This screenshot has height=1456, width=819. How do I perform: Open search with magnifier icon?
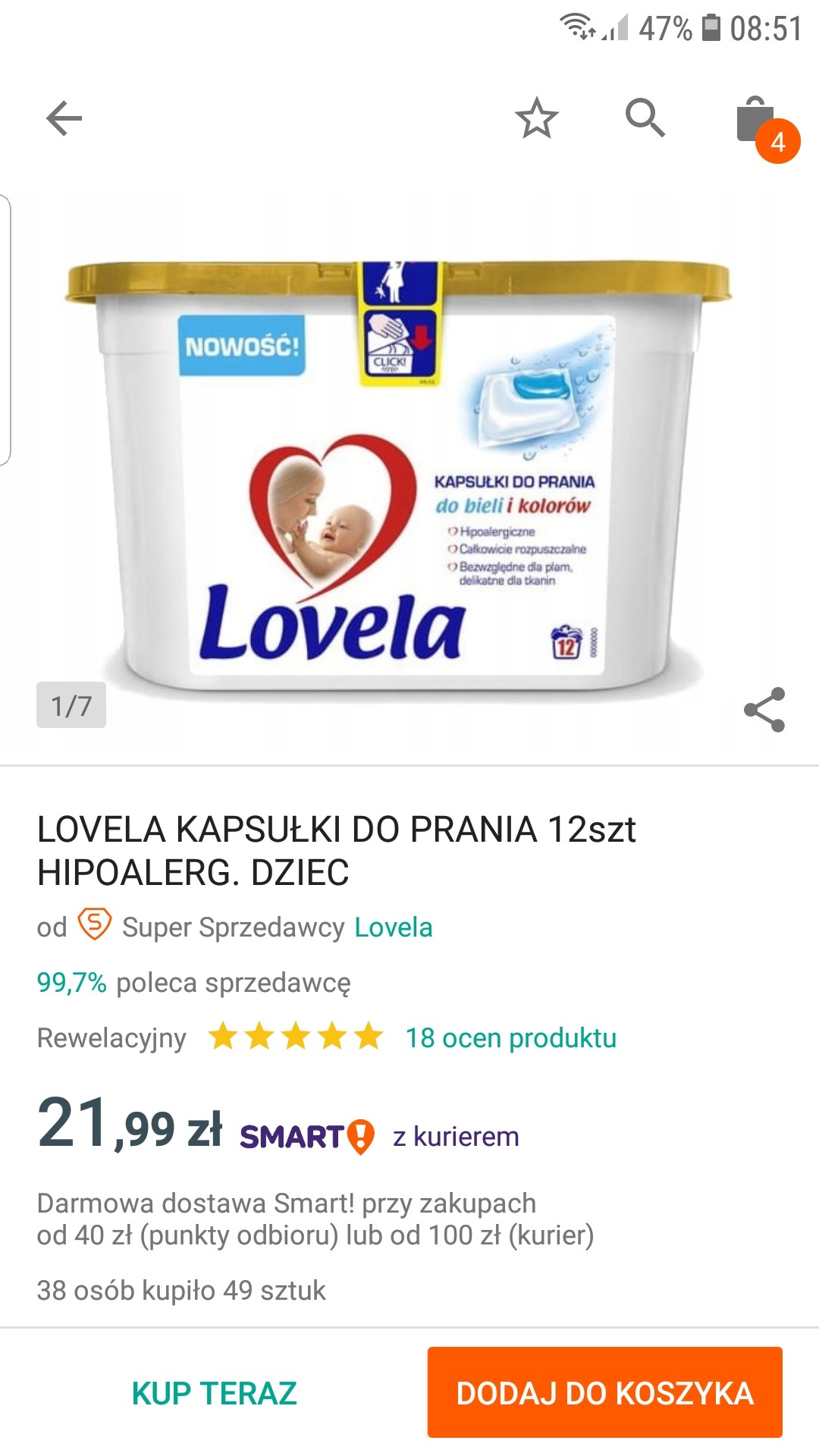645,118
